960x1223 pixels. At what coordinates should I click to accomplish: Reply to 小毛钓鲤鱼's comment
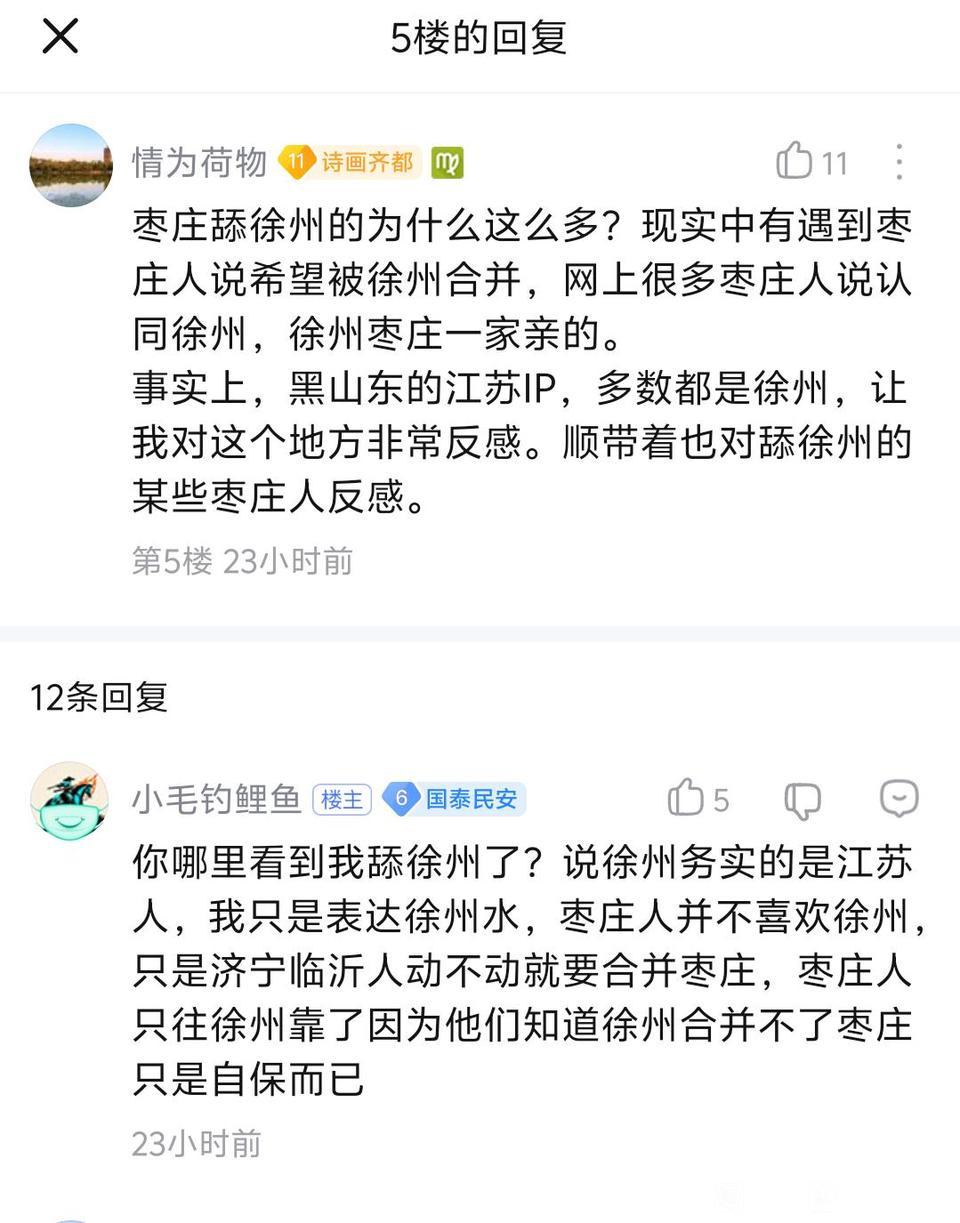pos(899,798)
